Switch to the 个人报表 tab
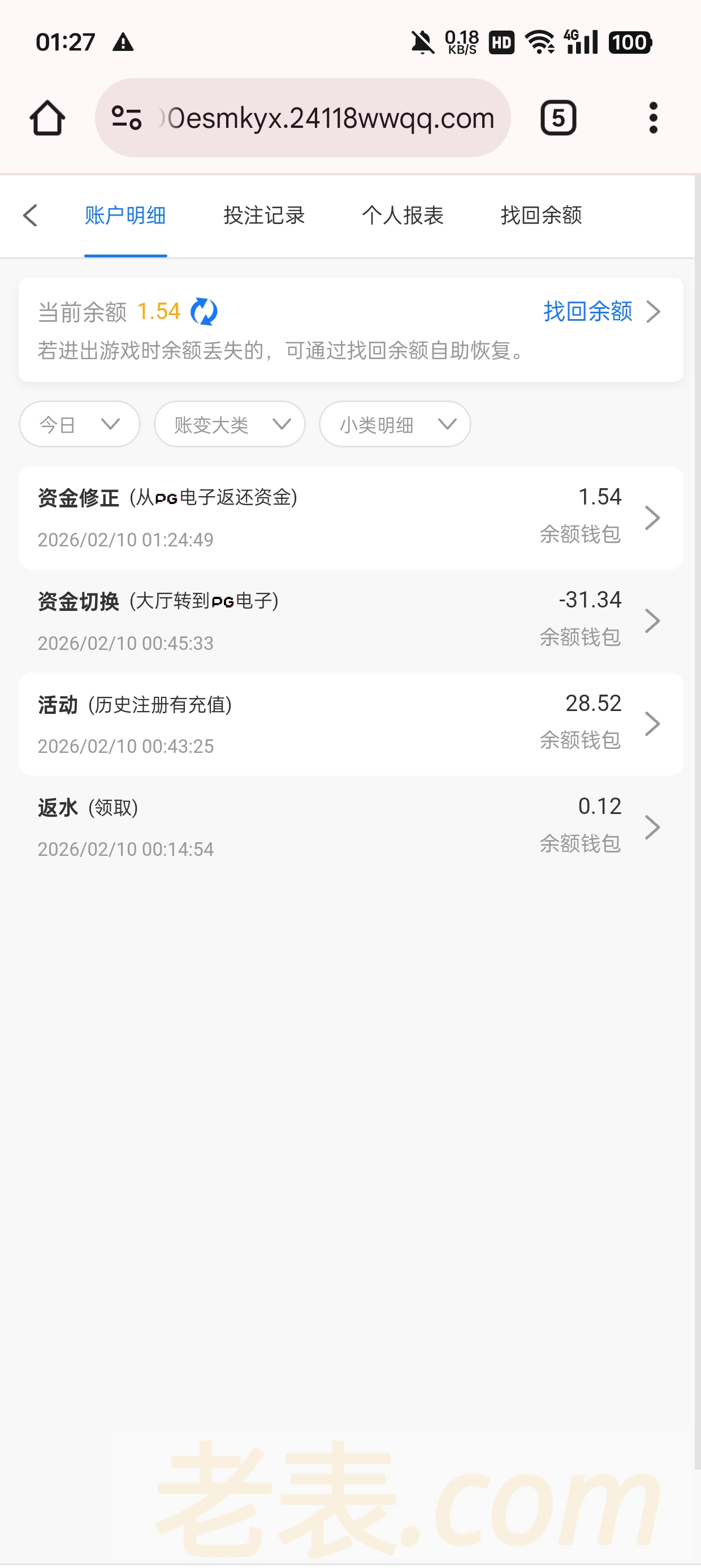Screen dimensions: 701x1568 coord(402,216)
